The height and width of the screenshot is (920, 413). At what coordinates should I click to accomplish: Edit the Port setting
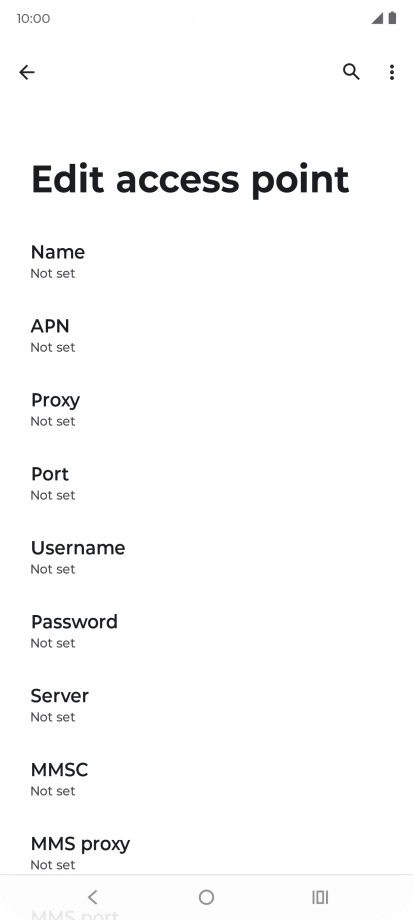coord(206,483)
